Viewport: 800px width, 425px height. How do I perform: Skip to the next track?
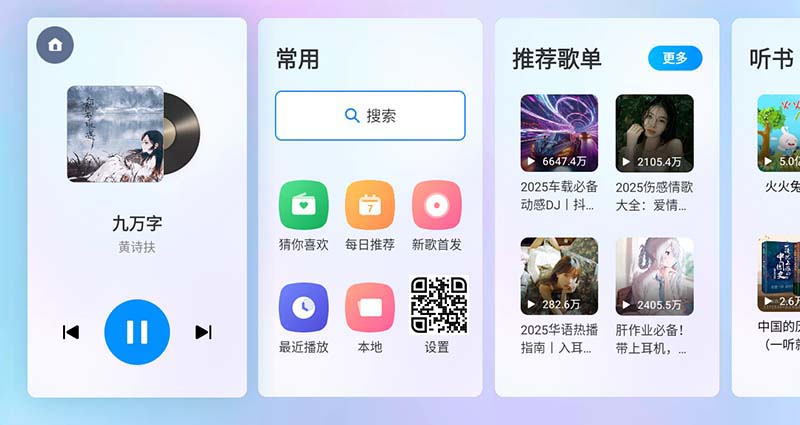[203, 332]
